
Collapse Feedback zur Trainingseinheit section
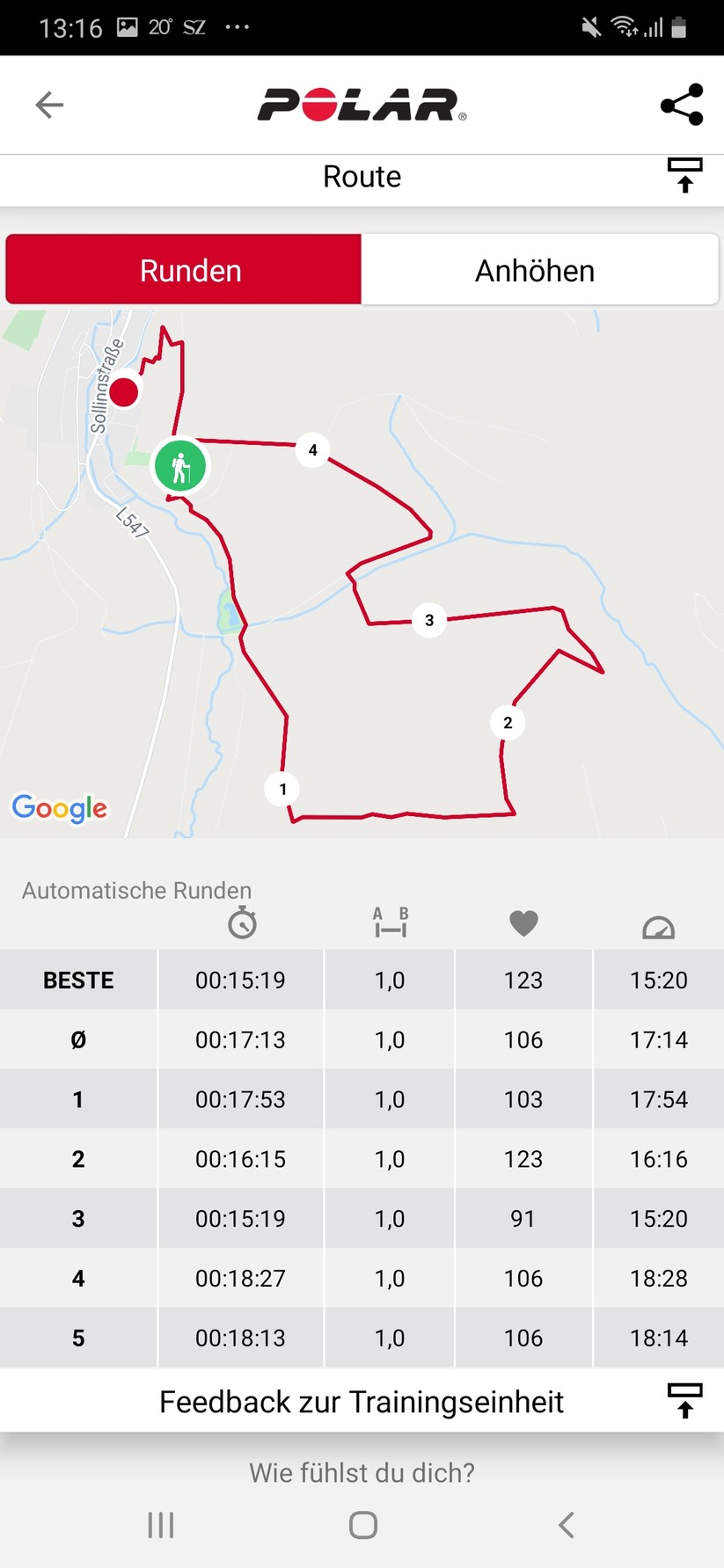(x=684, y=1401)
